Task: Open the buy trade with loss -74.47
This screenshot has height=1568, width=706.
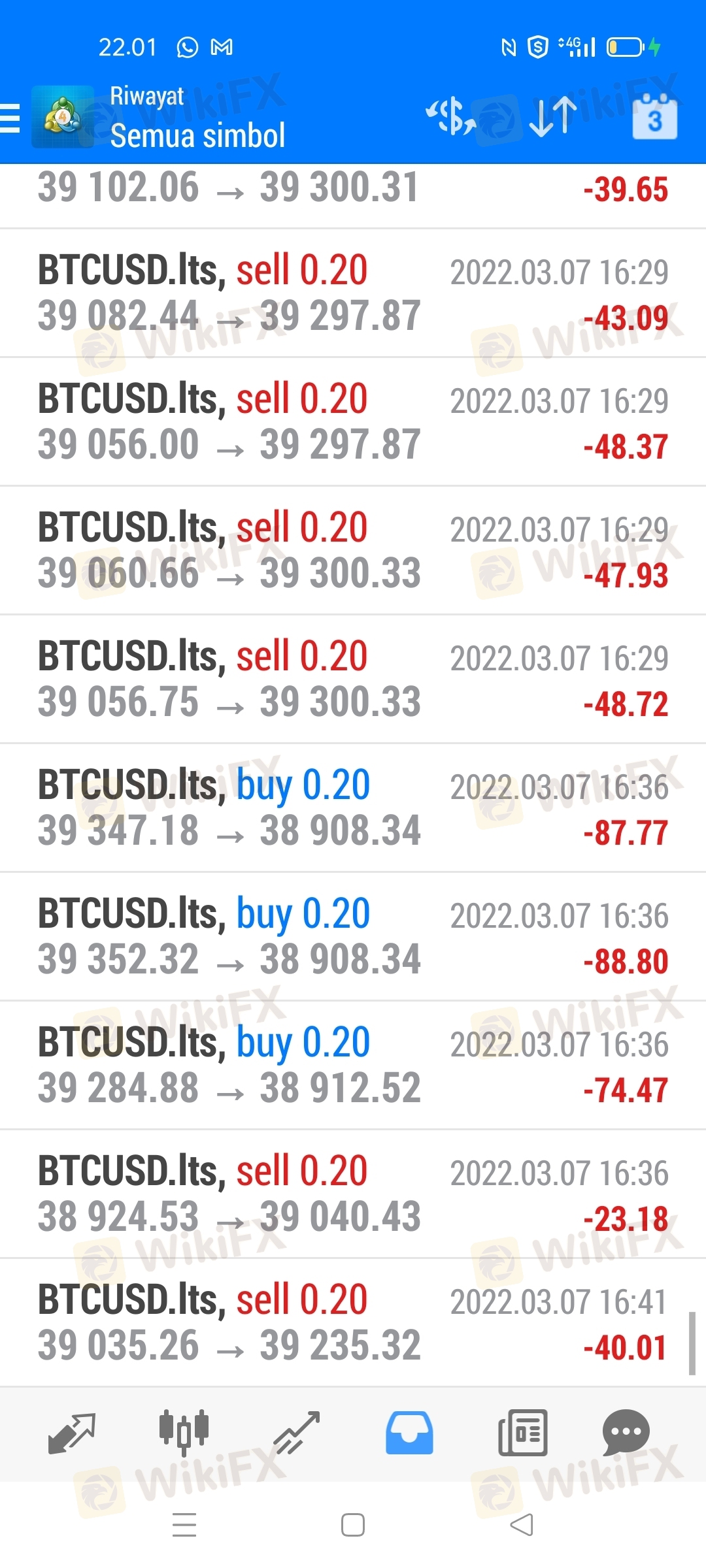Action: (353, 1065)
